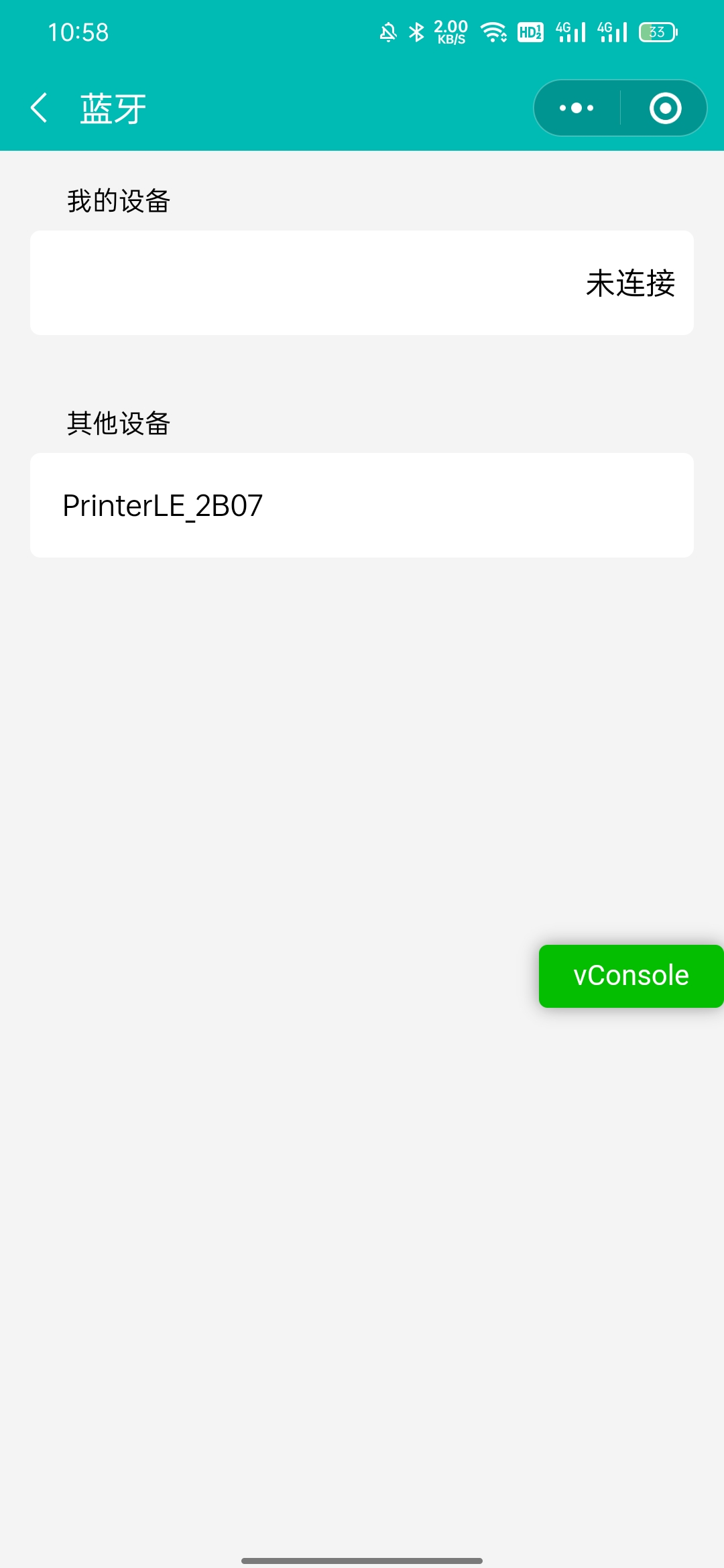The height and width of the screenshot is (1568, 724).
Task: Open the vConsole debug panel
Action: coord(631,976)
